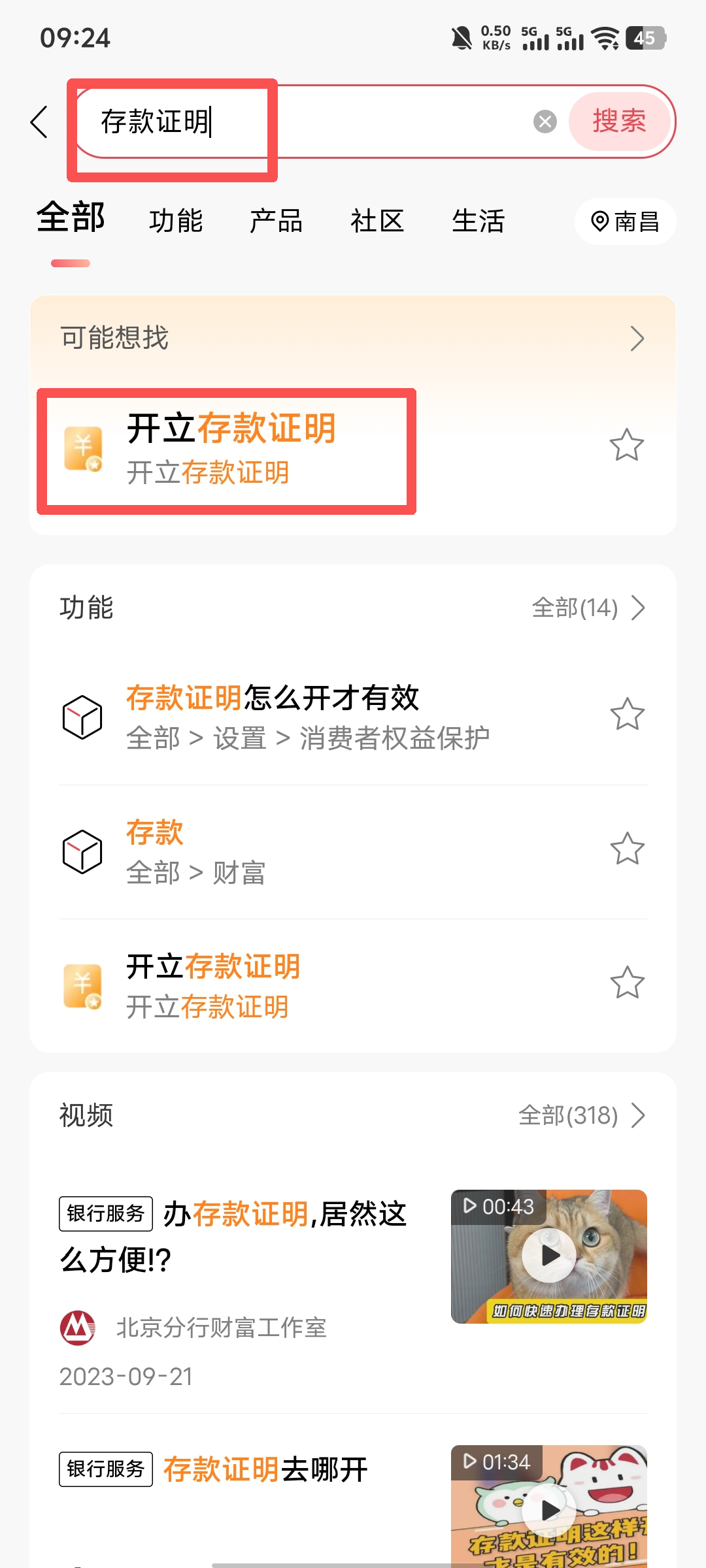Play the 办存款证明,居然这么方便 video
Viewport: 706px width, 1568px height.
549,1256
